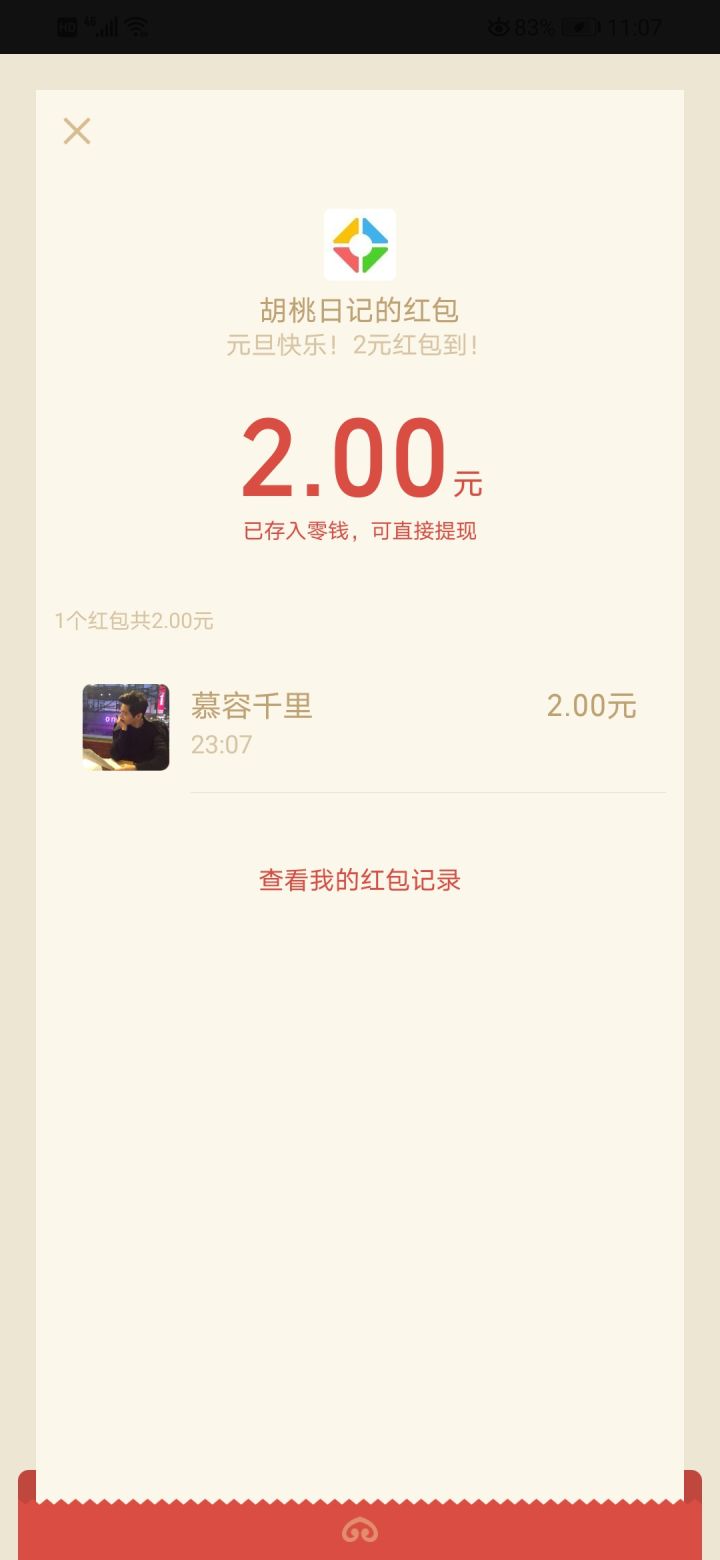Select the recipient name 慕容千里
Screen dimensions: 720x1560
[252, 706]
